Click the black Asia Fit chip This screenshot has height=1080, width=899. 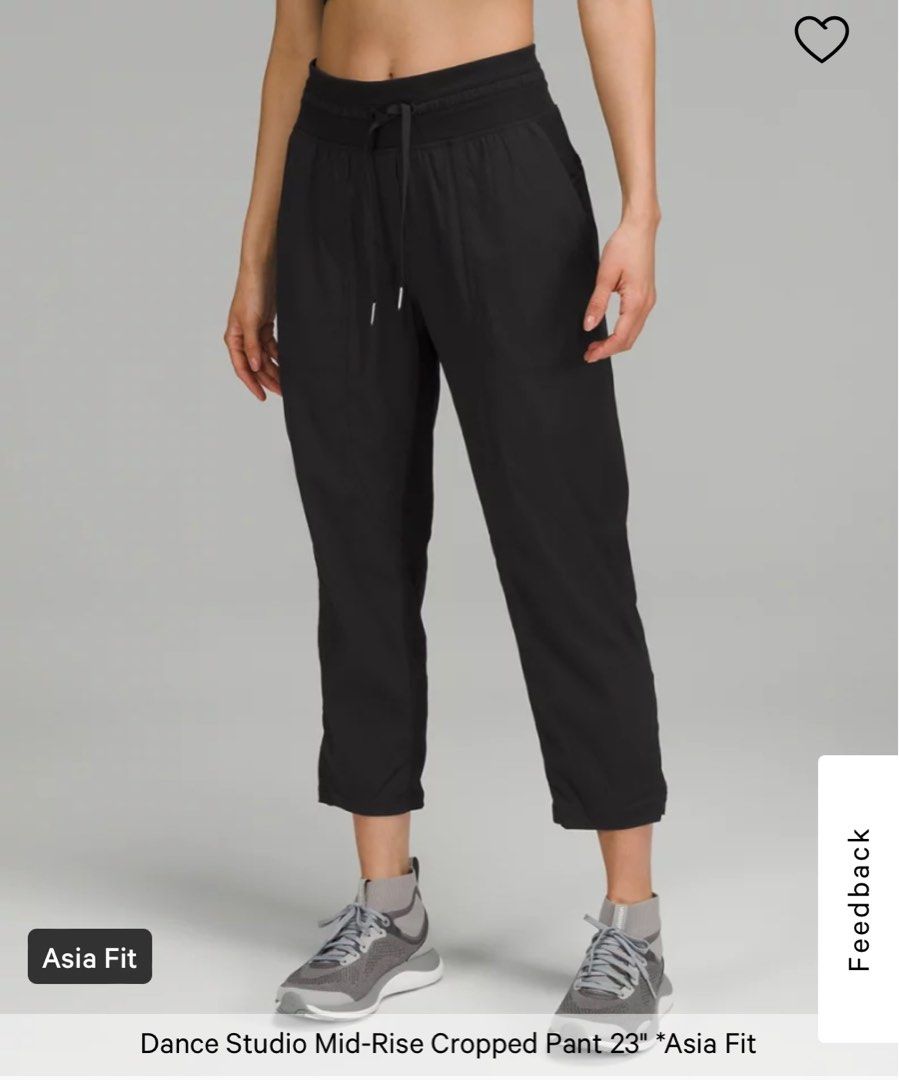[x=88, y=957]
